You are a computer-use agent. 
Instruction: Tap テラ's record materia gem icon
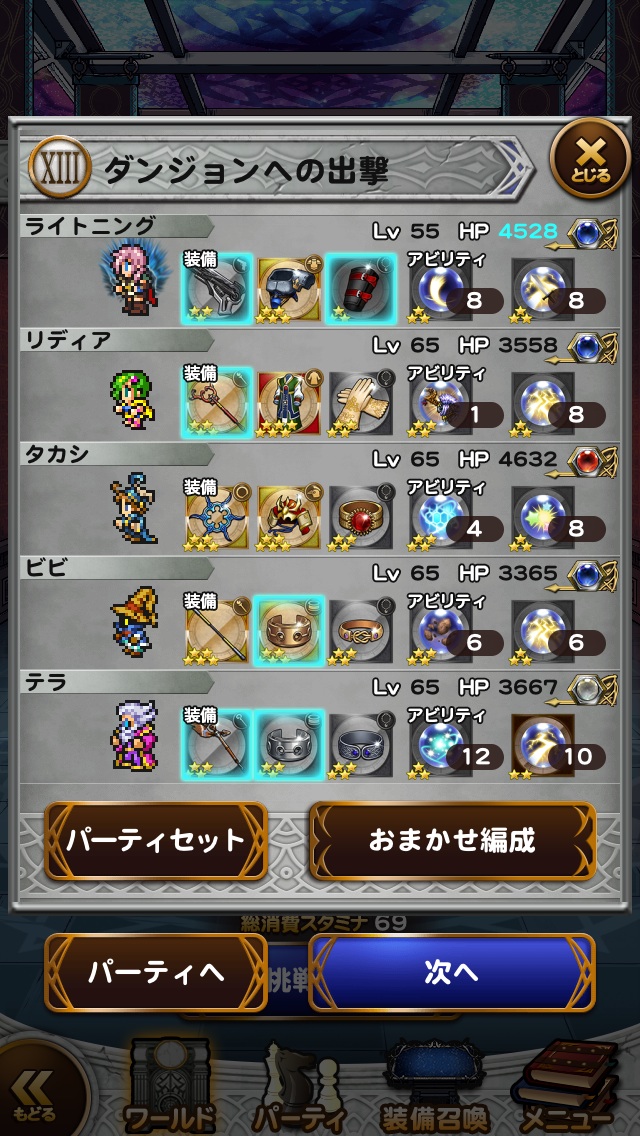tap(596, 689)
